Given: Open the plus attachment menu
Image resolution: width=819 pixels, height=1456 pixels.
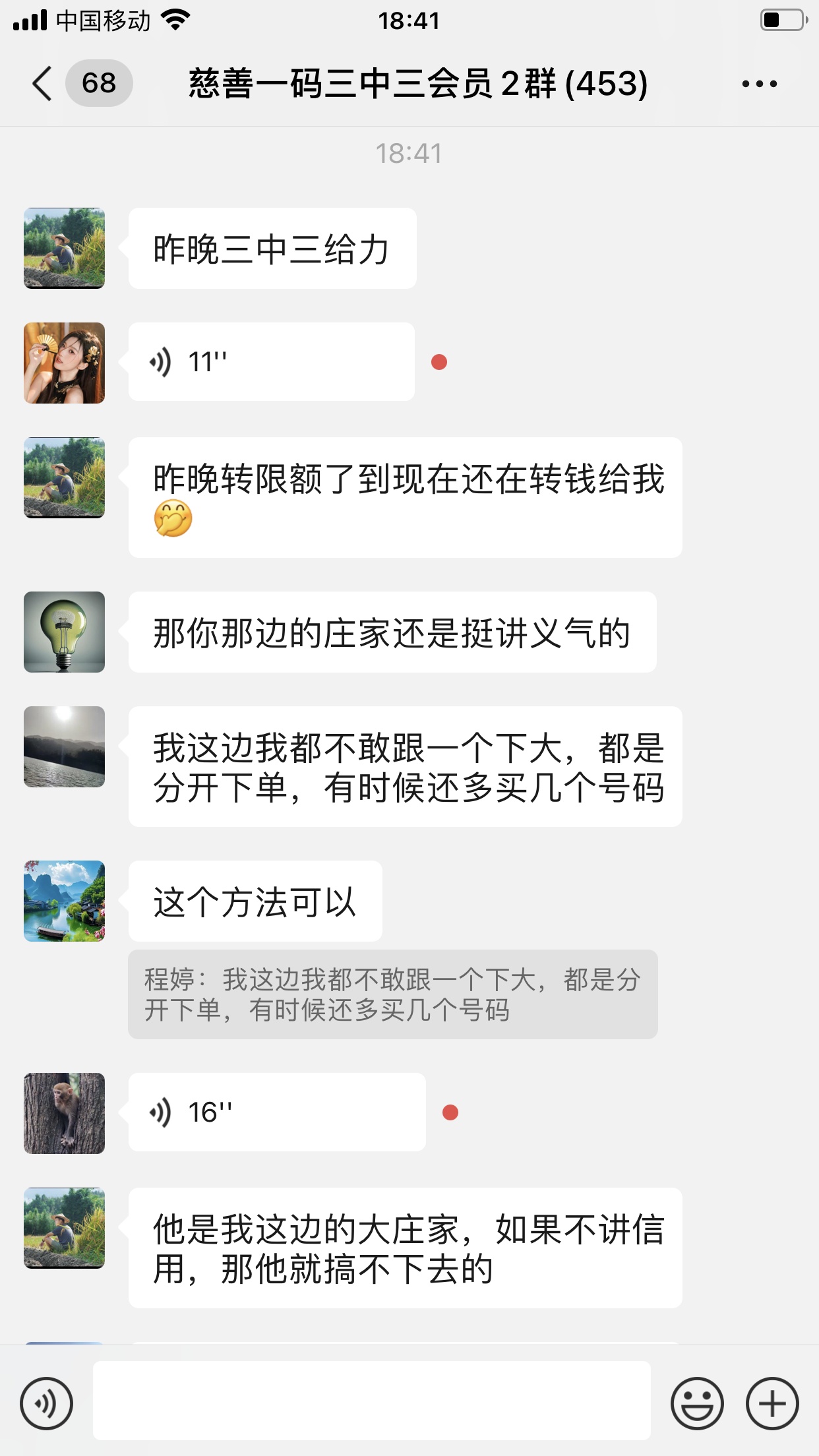Looking at the screenshot, I should point(772,1403).
